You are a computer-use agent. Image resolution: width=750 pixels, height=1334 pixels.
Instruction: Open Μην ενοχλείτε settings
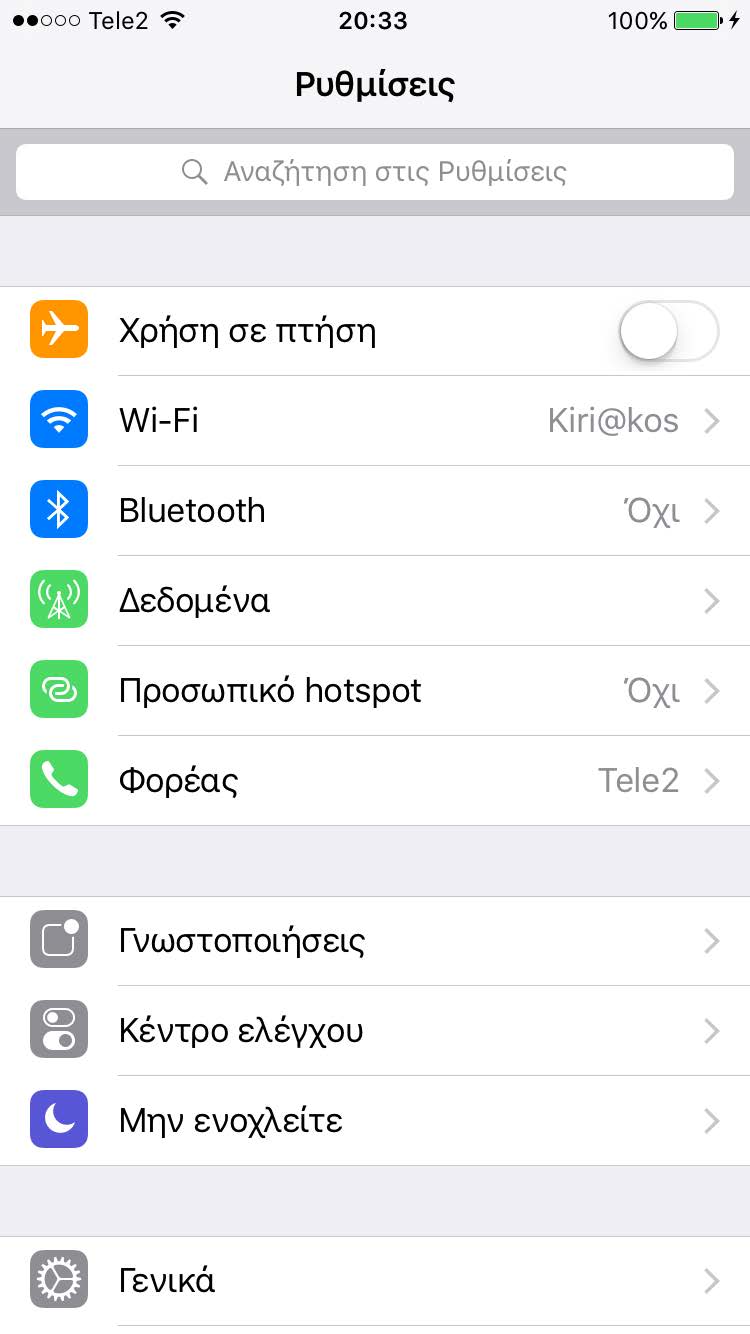(375, 1121)
